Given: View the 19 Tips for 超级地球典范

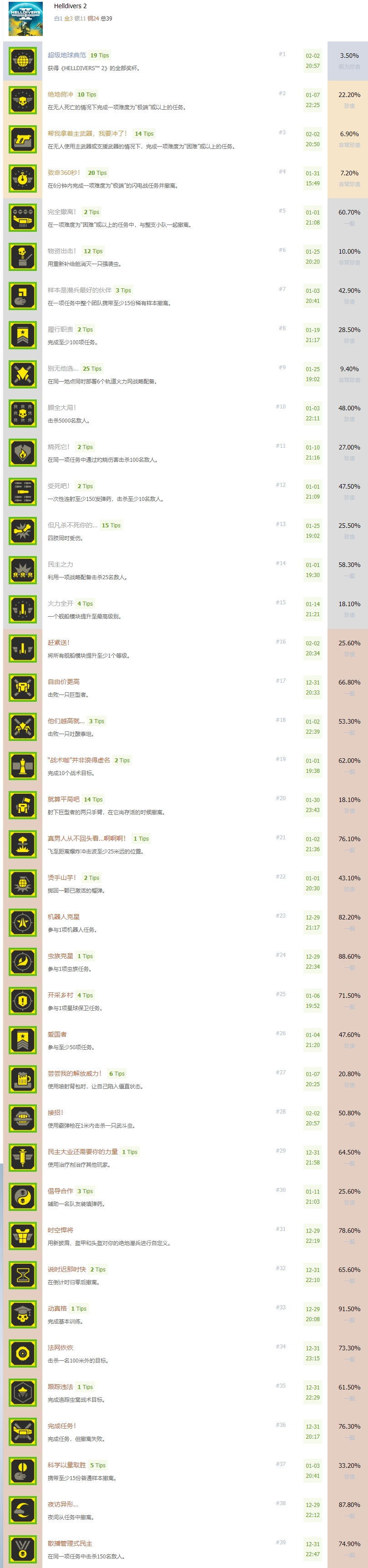Looking at the screenshot, I should [100, 56].
